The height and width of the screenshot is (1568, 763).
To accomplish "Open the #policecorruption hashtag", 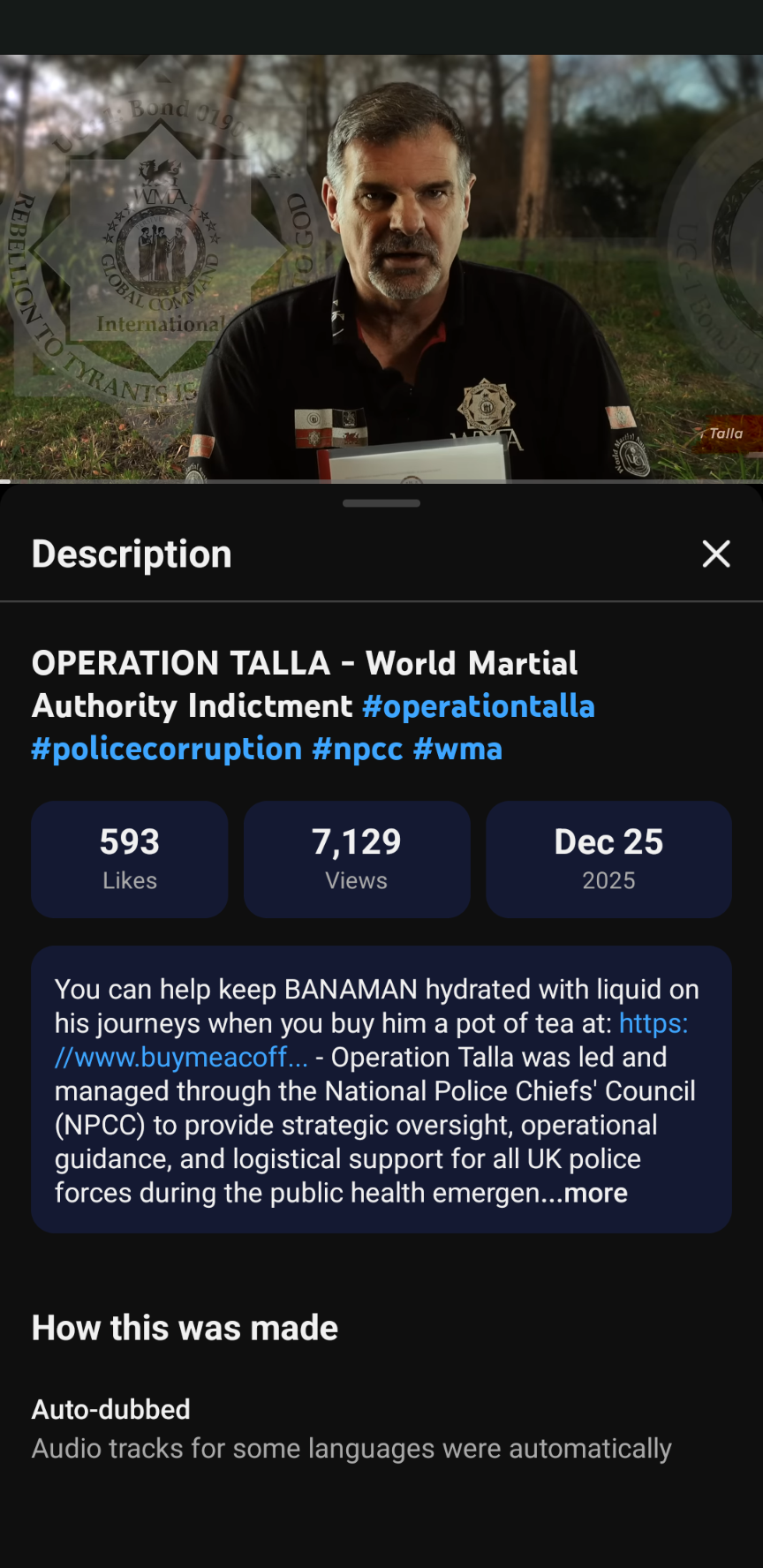I will [166, 749].
